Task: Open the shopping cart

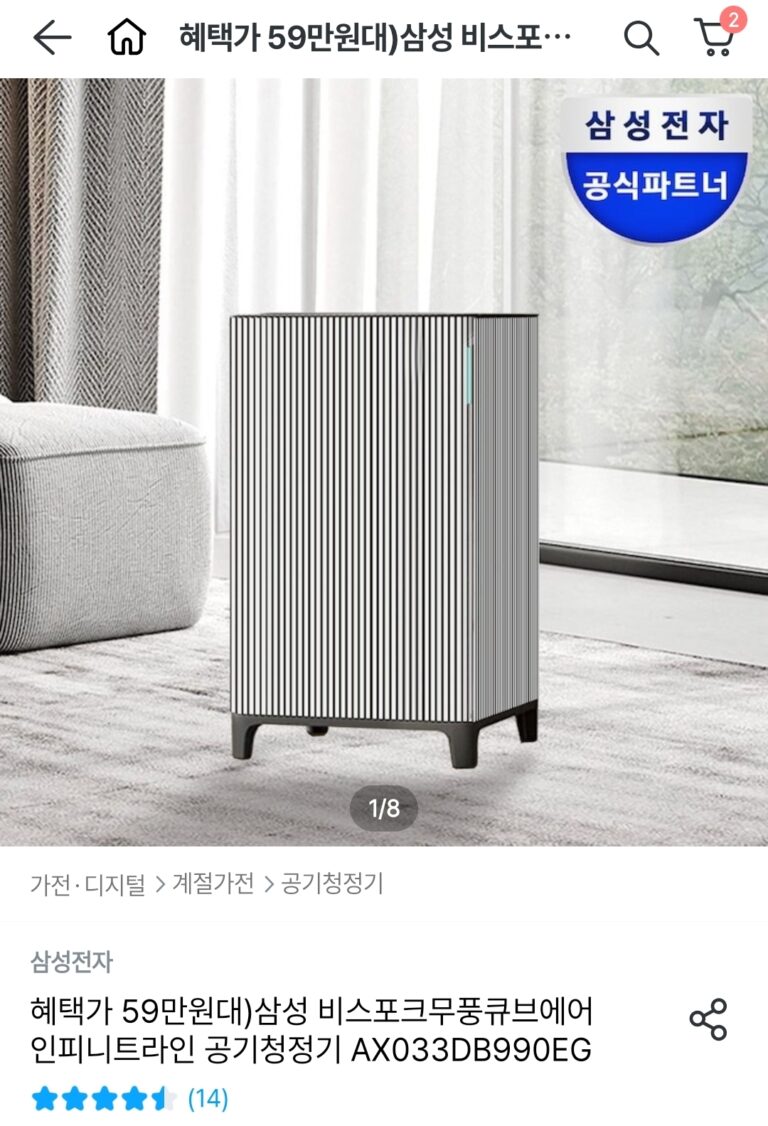Action: click(x=714, y=38)
